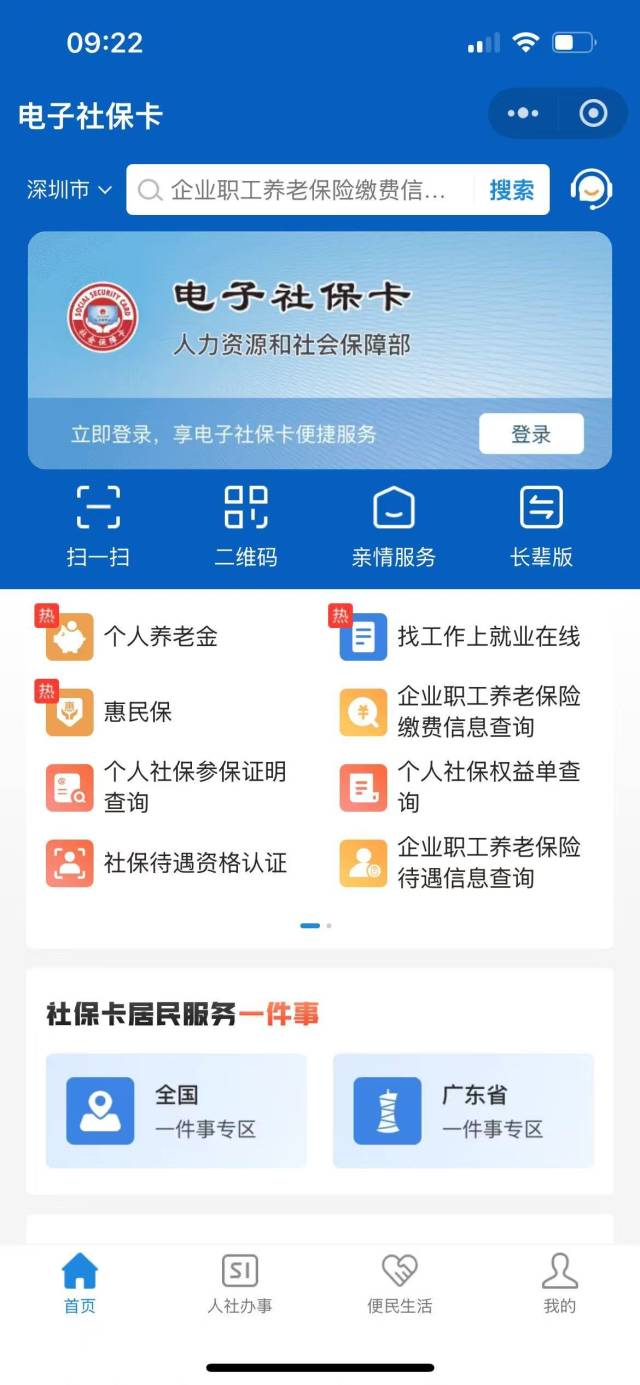Viewport: 640px width, 1385px height.
Task: Show the 二维码 QR code
Action: coord(246,526)
